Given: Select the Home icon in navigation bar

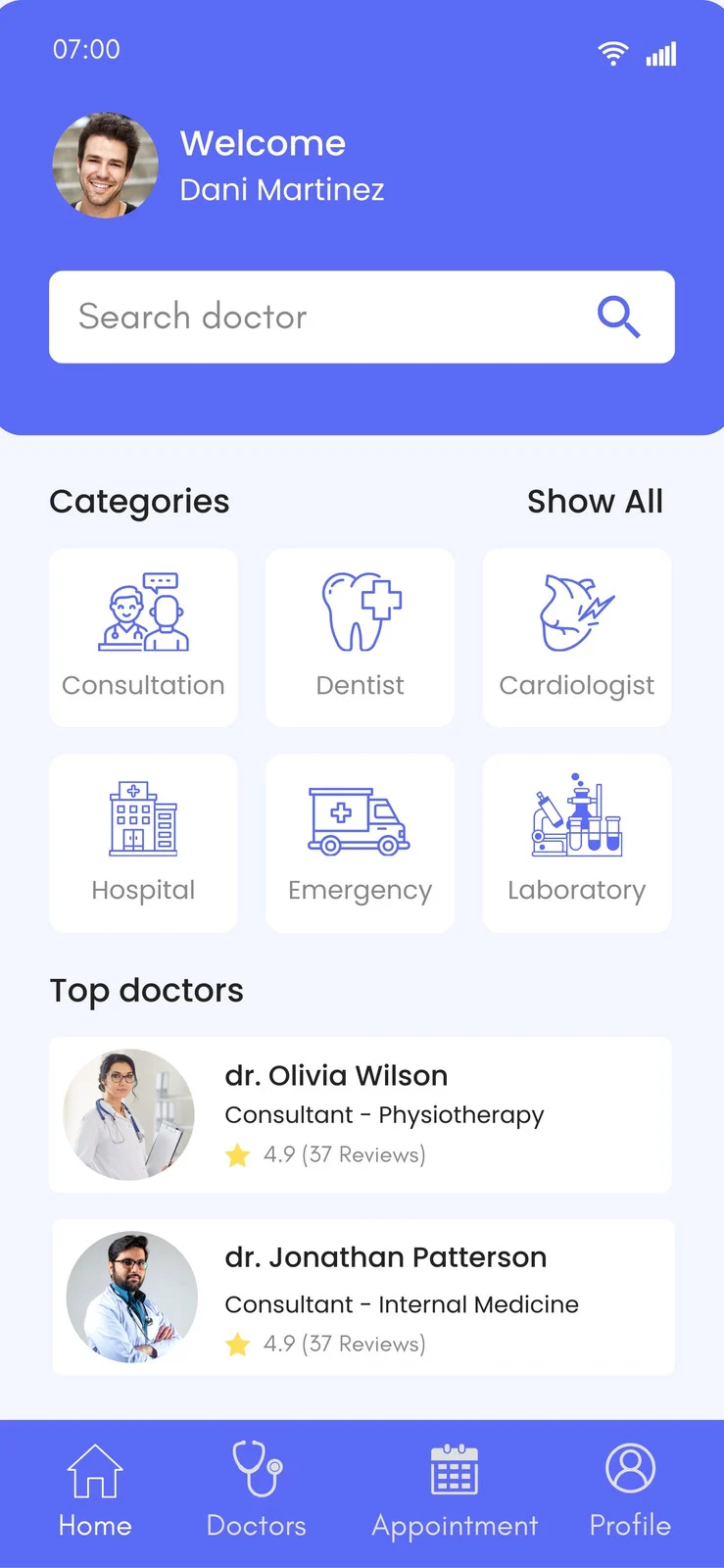Looking at the screenshot, I should [94, 1467].
